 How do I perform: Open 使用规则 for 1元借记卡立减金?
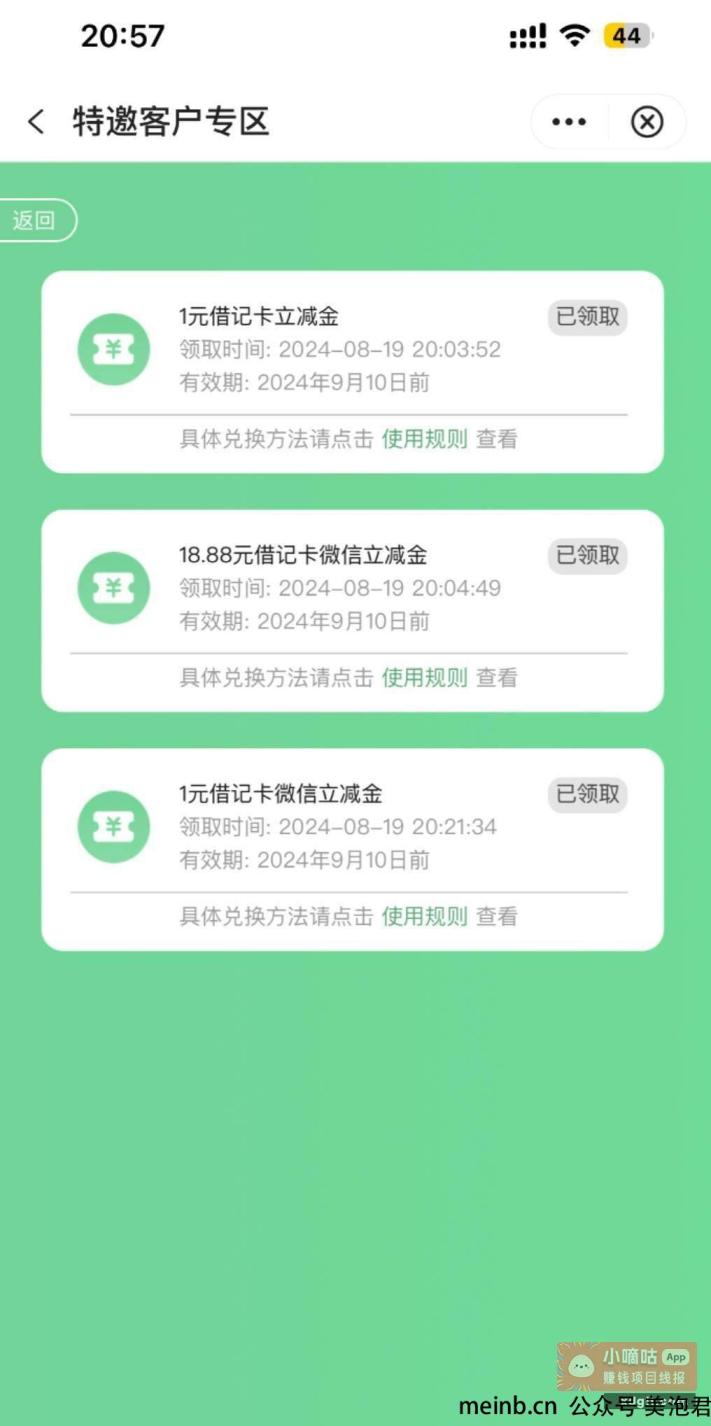click(x=424, y=439)
